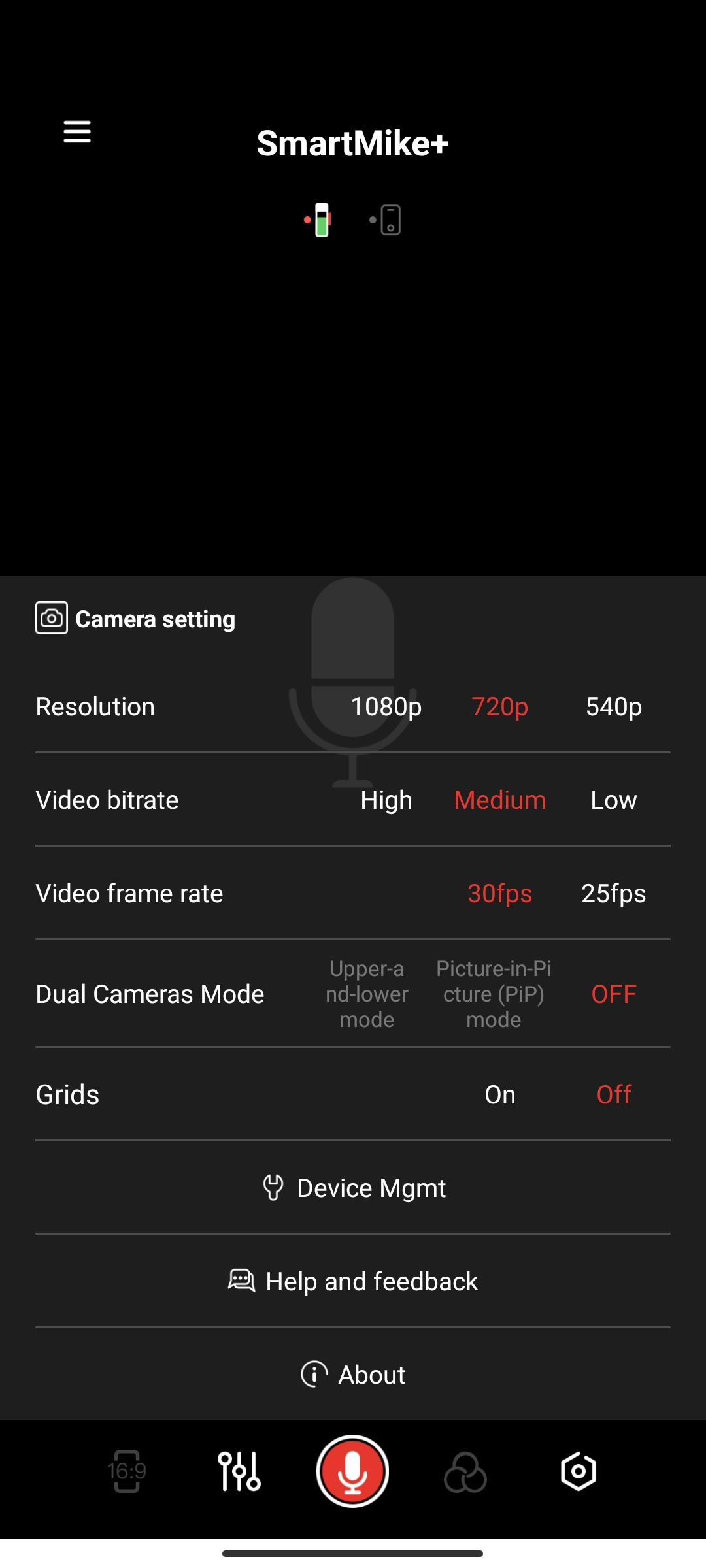
Task: Tap the hexagon settings icon
Action: [579, 1471]
